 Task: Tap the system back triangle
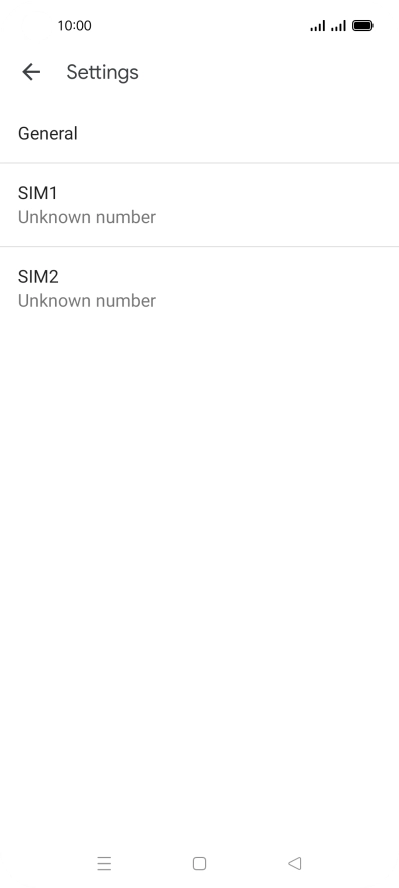point(294,864)
